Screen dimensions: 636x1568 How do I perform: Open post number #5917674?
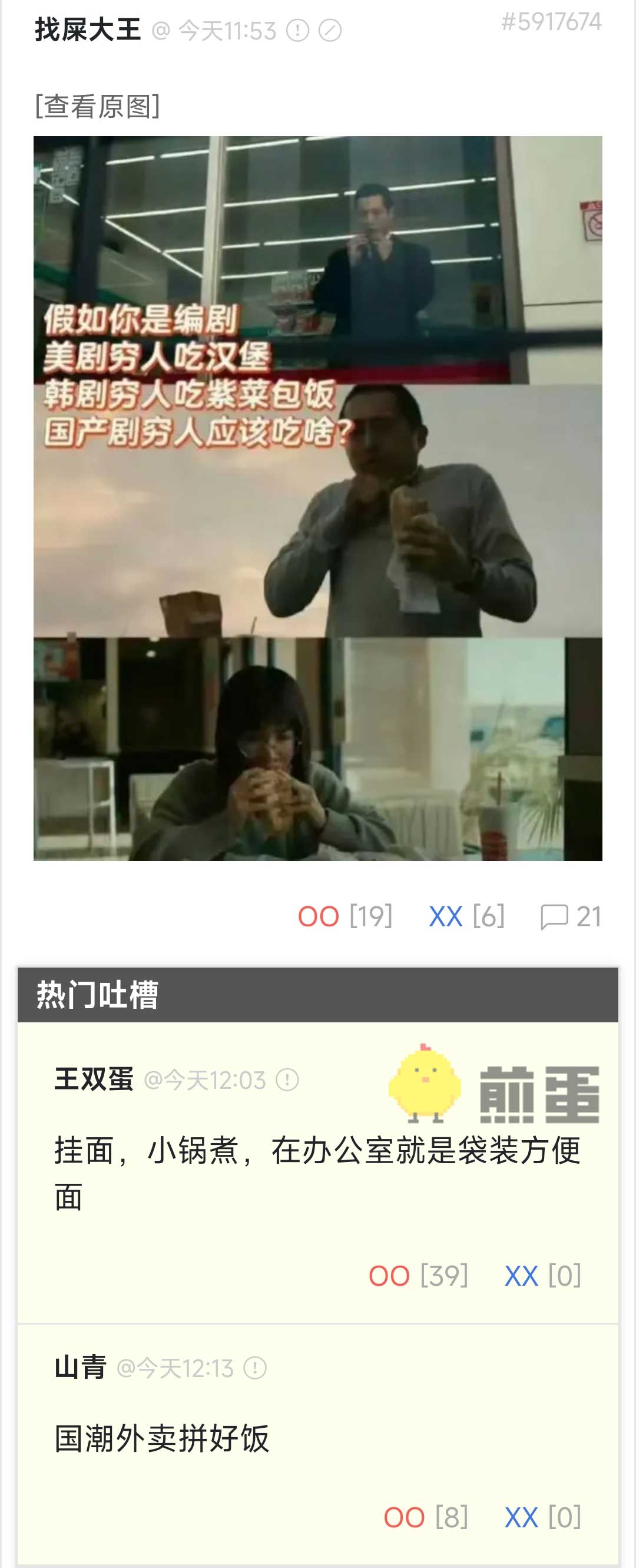551,22
